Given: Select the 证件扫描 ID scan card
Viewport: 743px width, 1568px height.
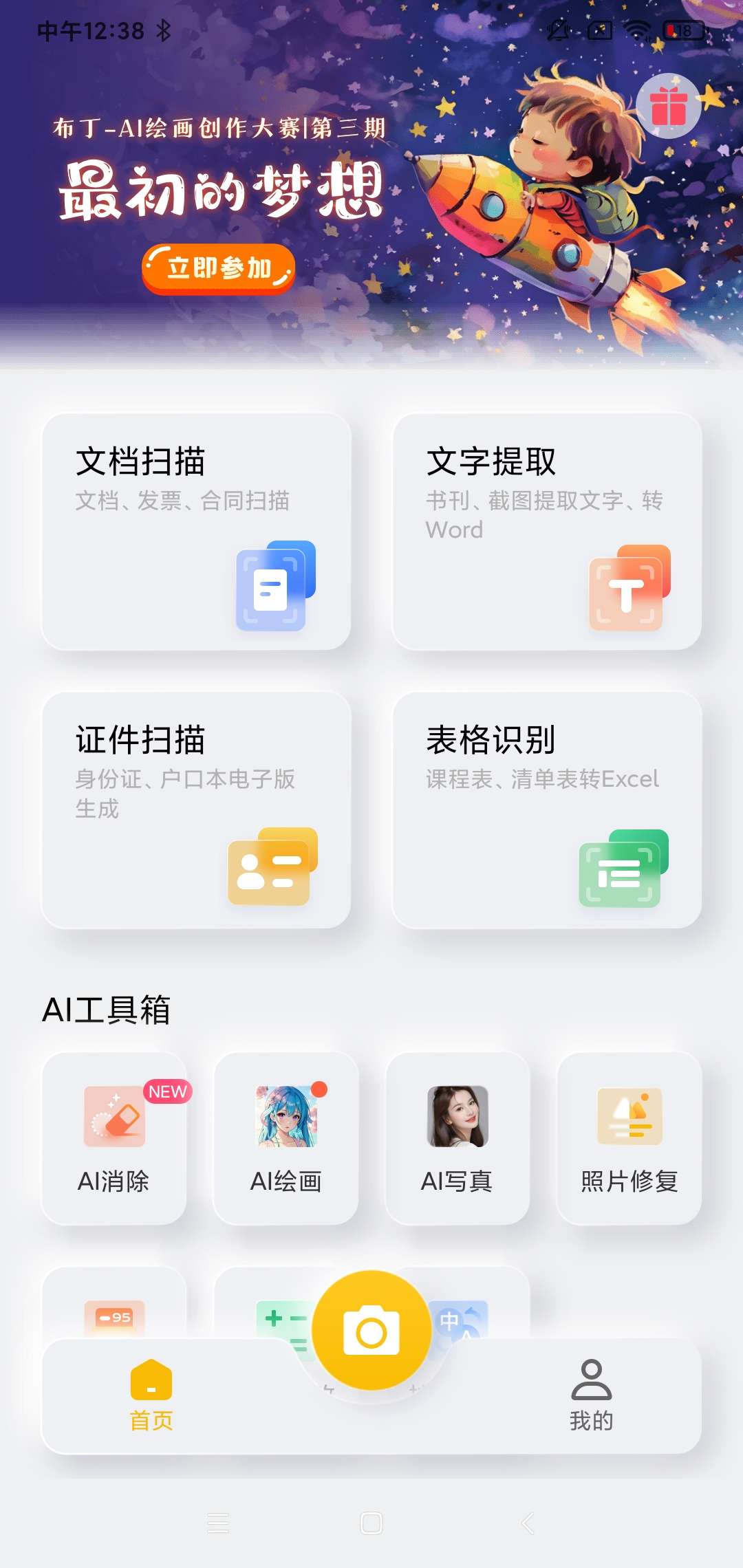Looking at the screenshot, I should point(197,810).
